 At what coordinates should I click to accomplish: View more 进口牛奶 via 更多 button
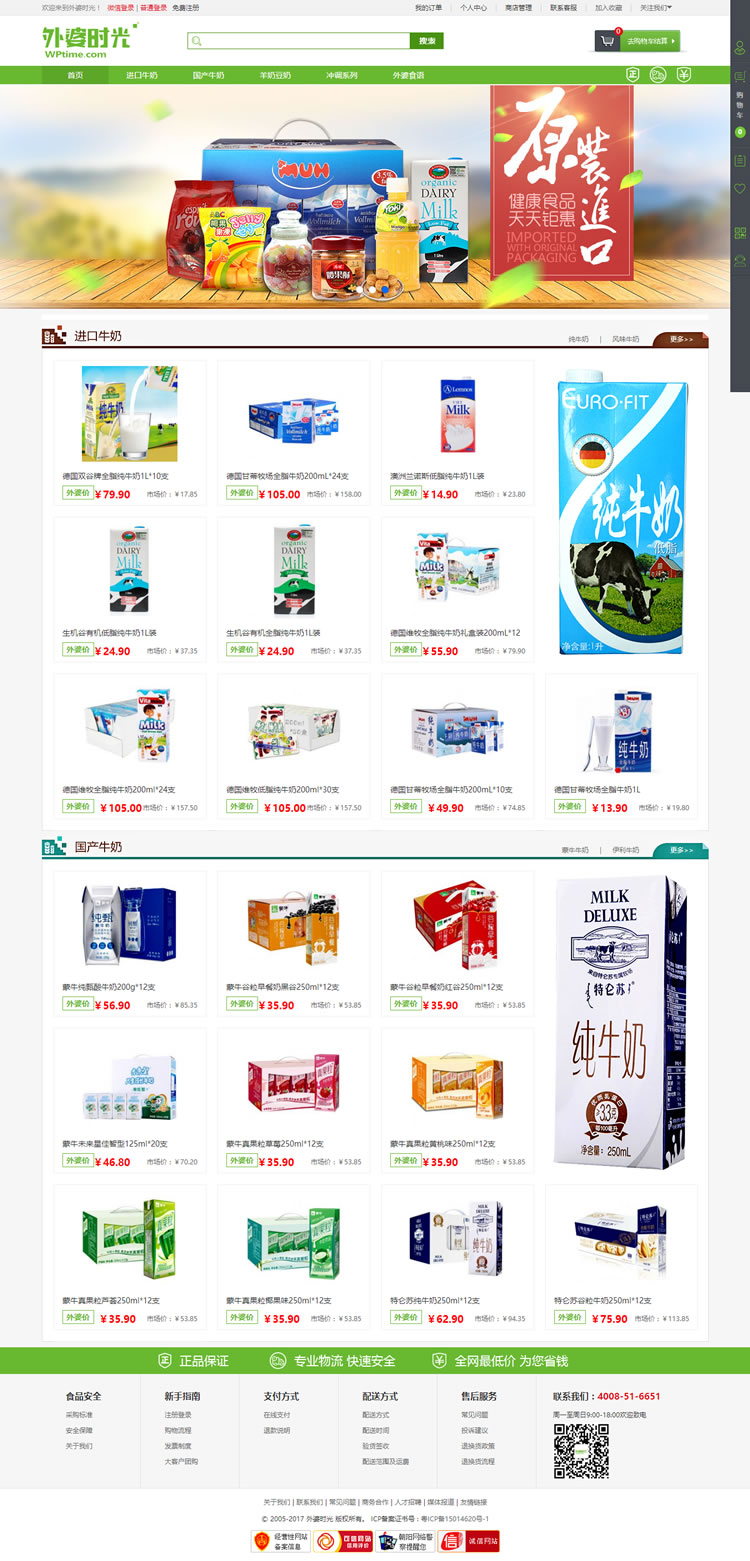click(681, 339)
